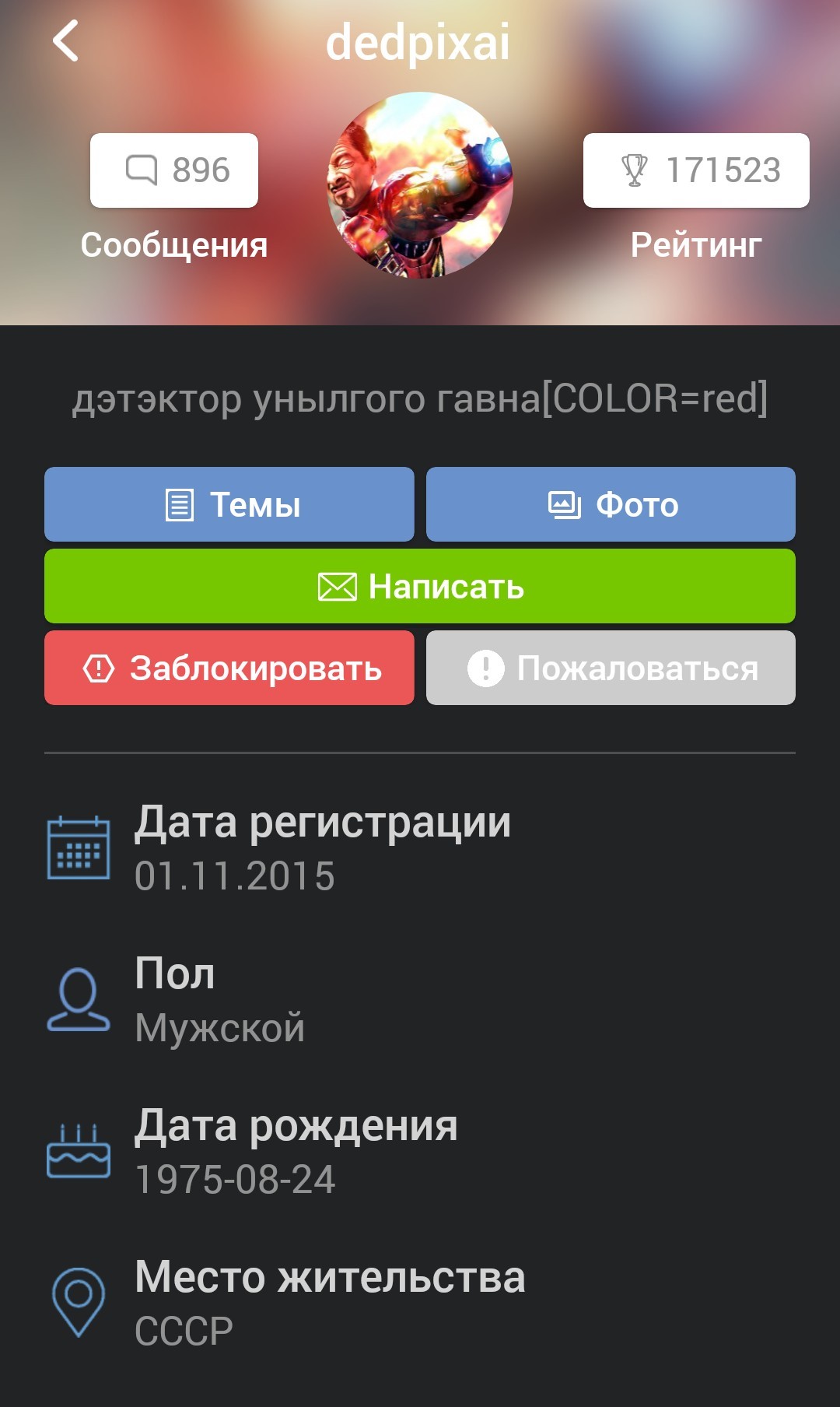Screen dimensions: 840x1407
Task: Open the Фото button
Action: pos(611,504)
